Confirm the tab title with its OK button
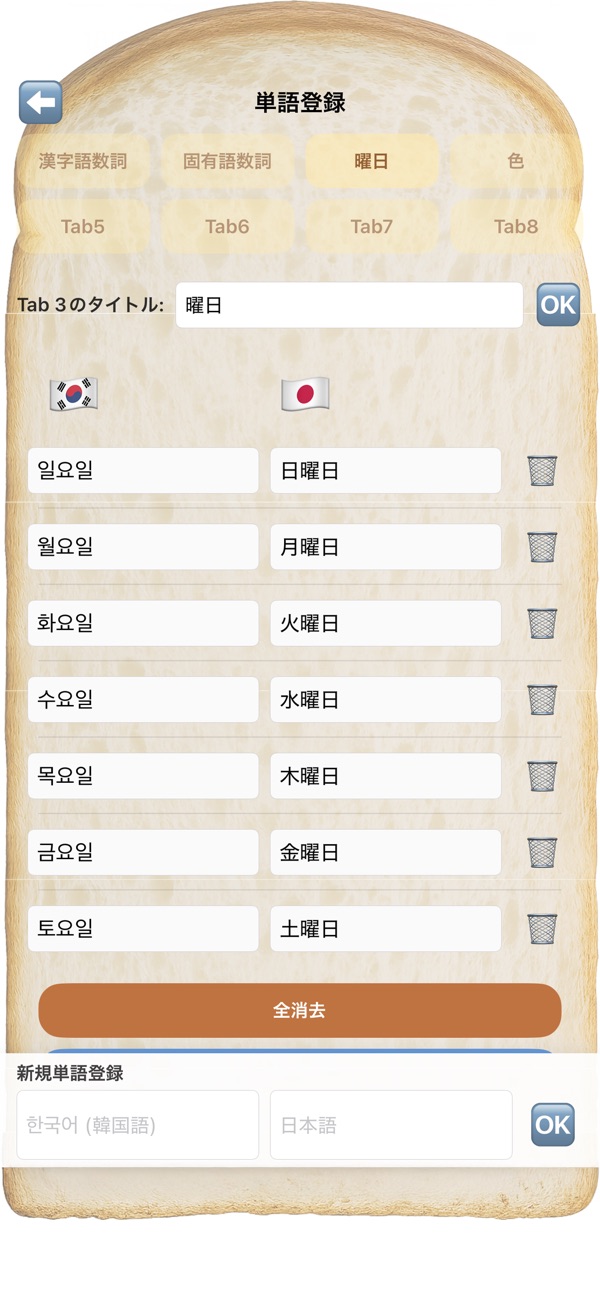 [558, 305]
